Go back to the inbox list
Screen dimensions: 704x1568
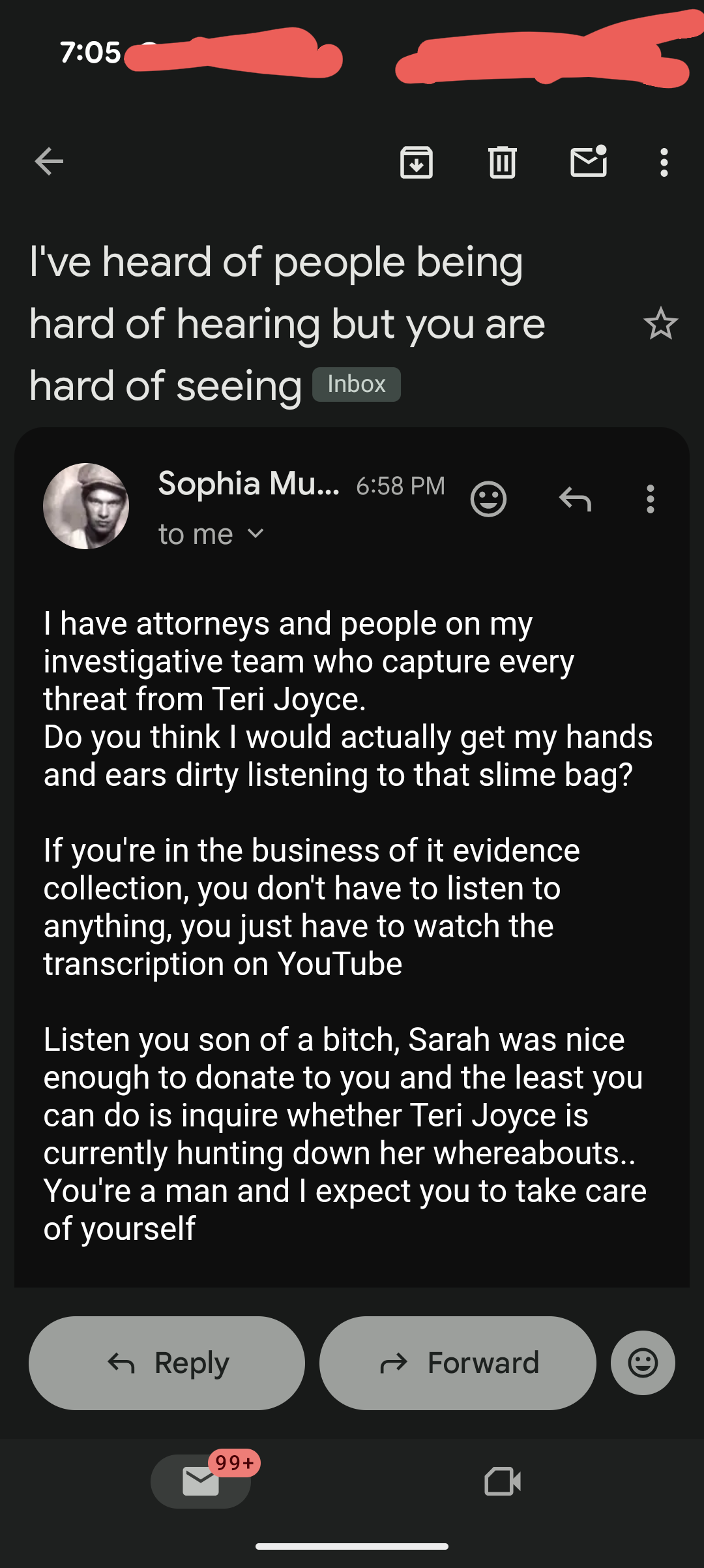point(49,162)
